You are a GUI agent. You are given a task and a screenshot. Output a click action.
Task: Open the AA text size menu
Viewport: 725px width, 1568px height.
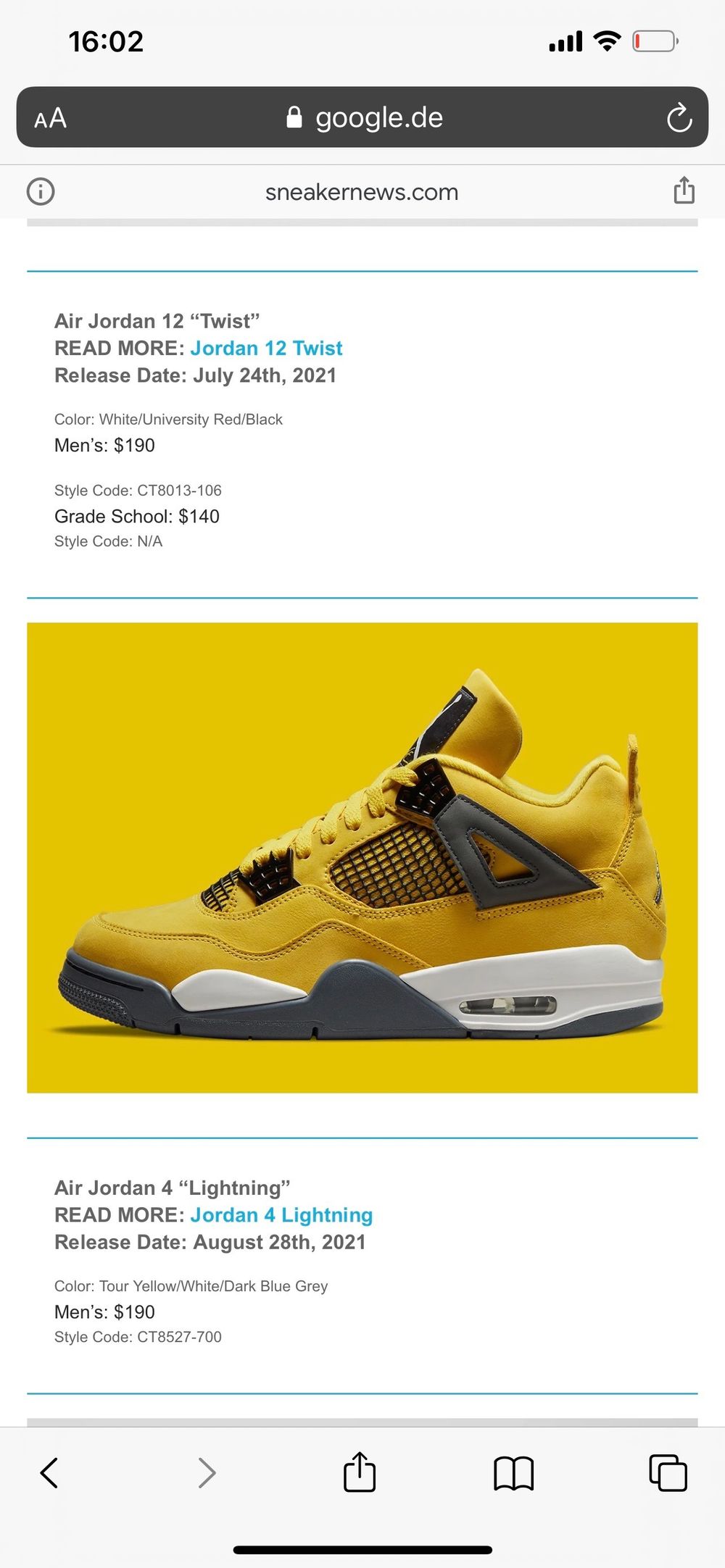pos(50,118)
